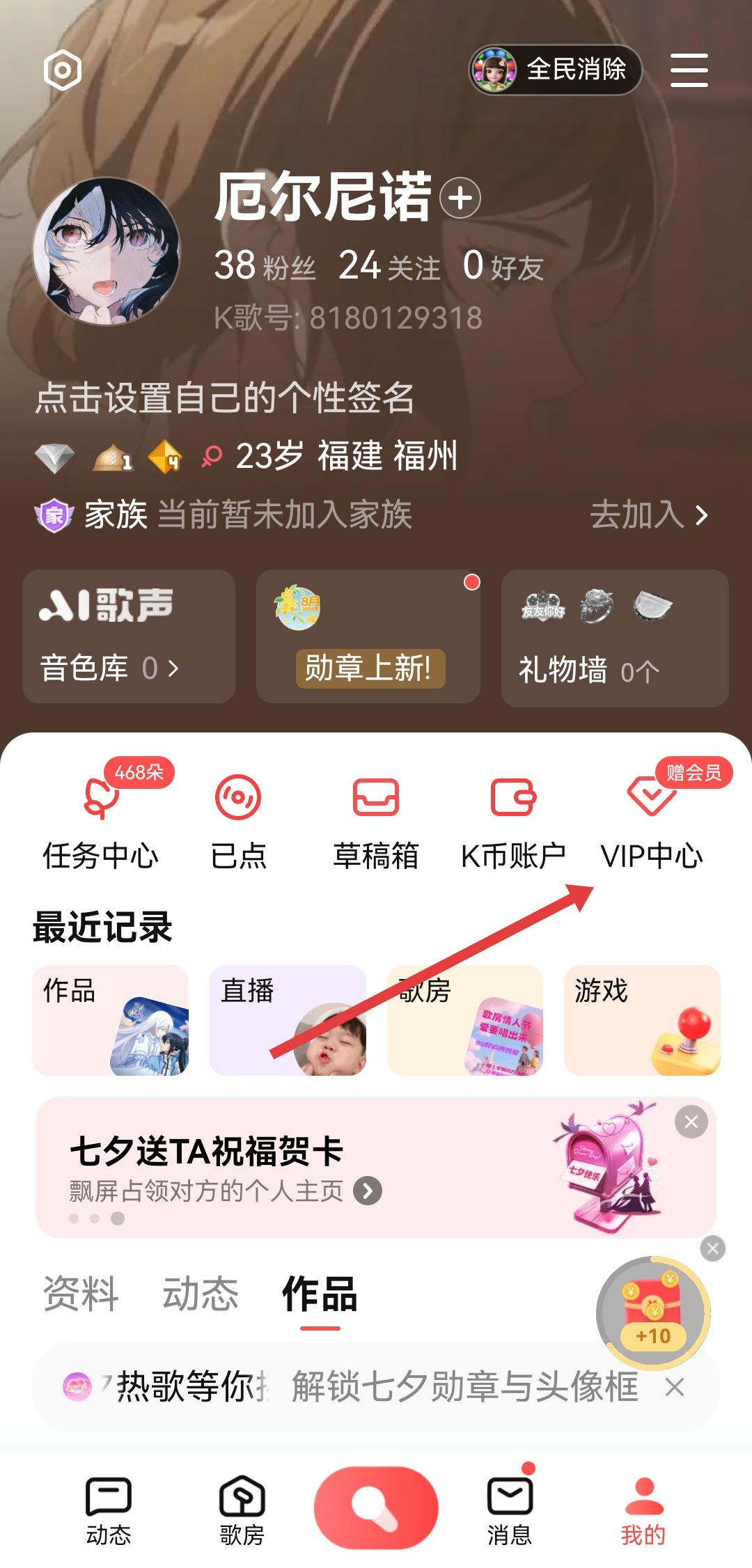Set the personal signature text

tap(224, 398)
